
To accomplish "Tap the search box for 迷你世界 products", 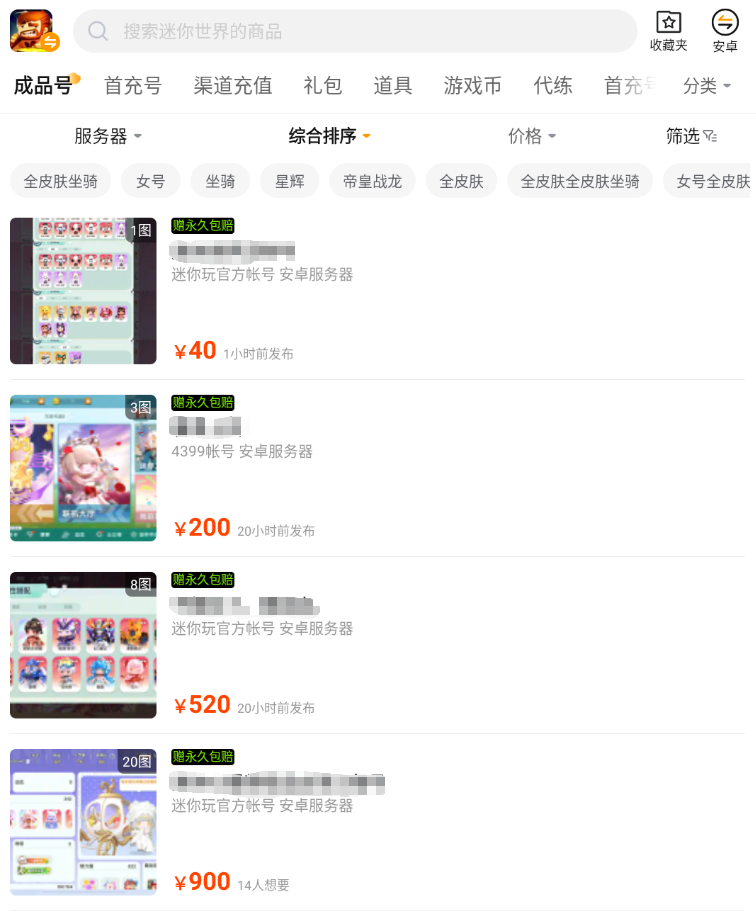I will [355, 31].
